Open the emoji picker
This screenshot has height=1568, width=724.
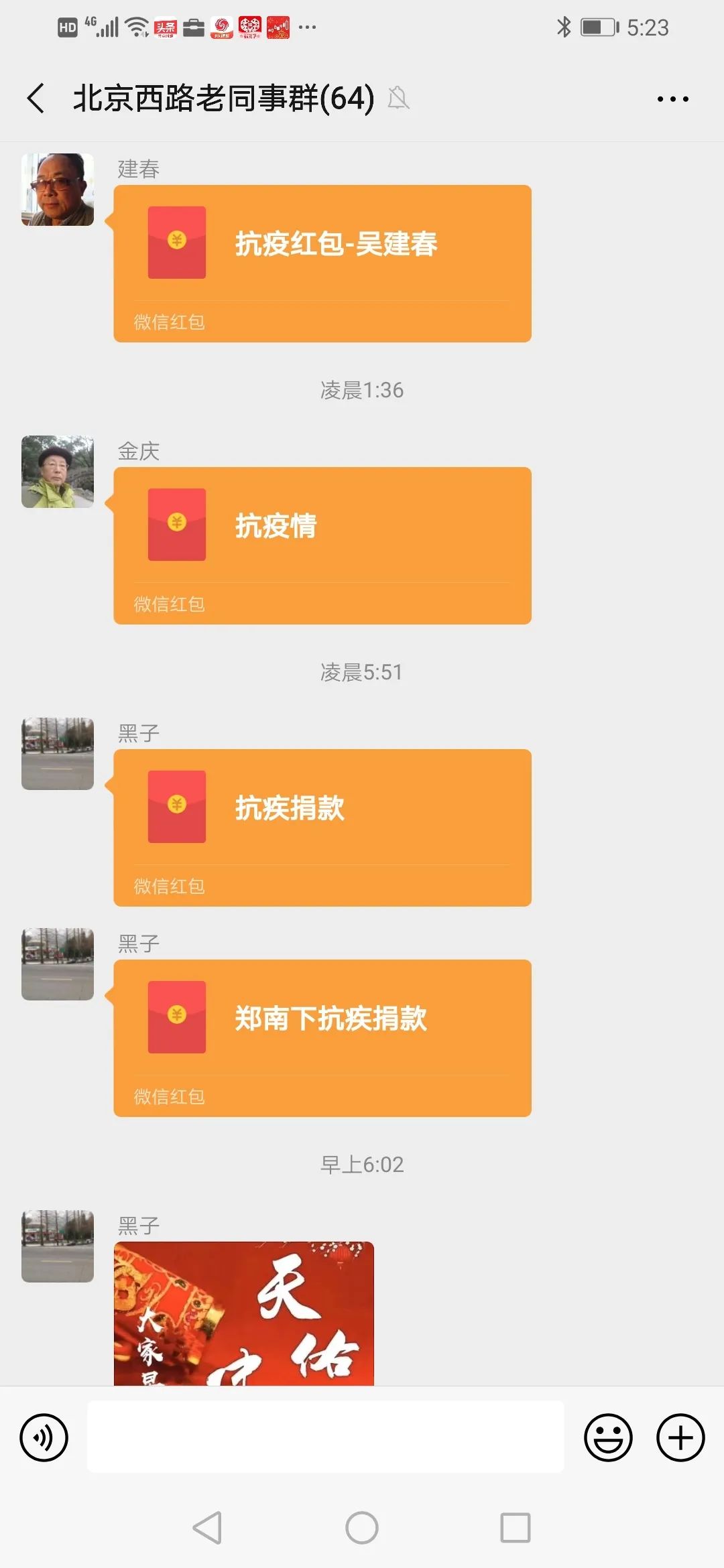(x=608, y=1437)
